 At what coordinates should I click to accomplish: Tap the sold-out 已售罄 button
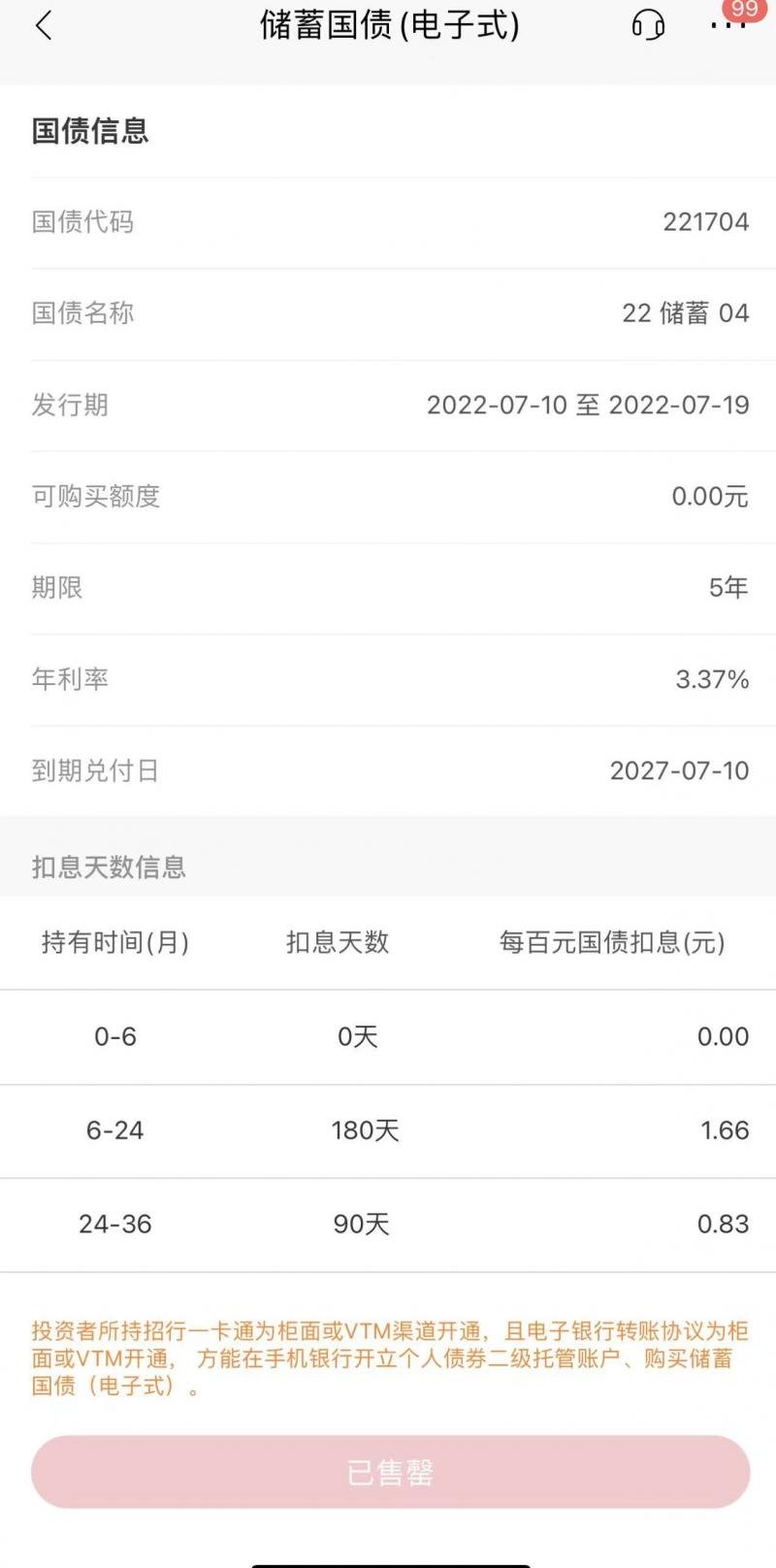point(388,1472)
